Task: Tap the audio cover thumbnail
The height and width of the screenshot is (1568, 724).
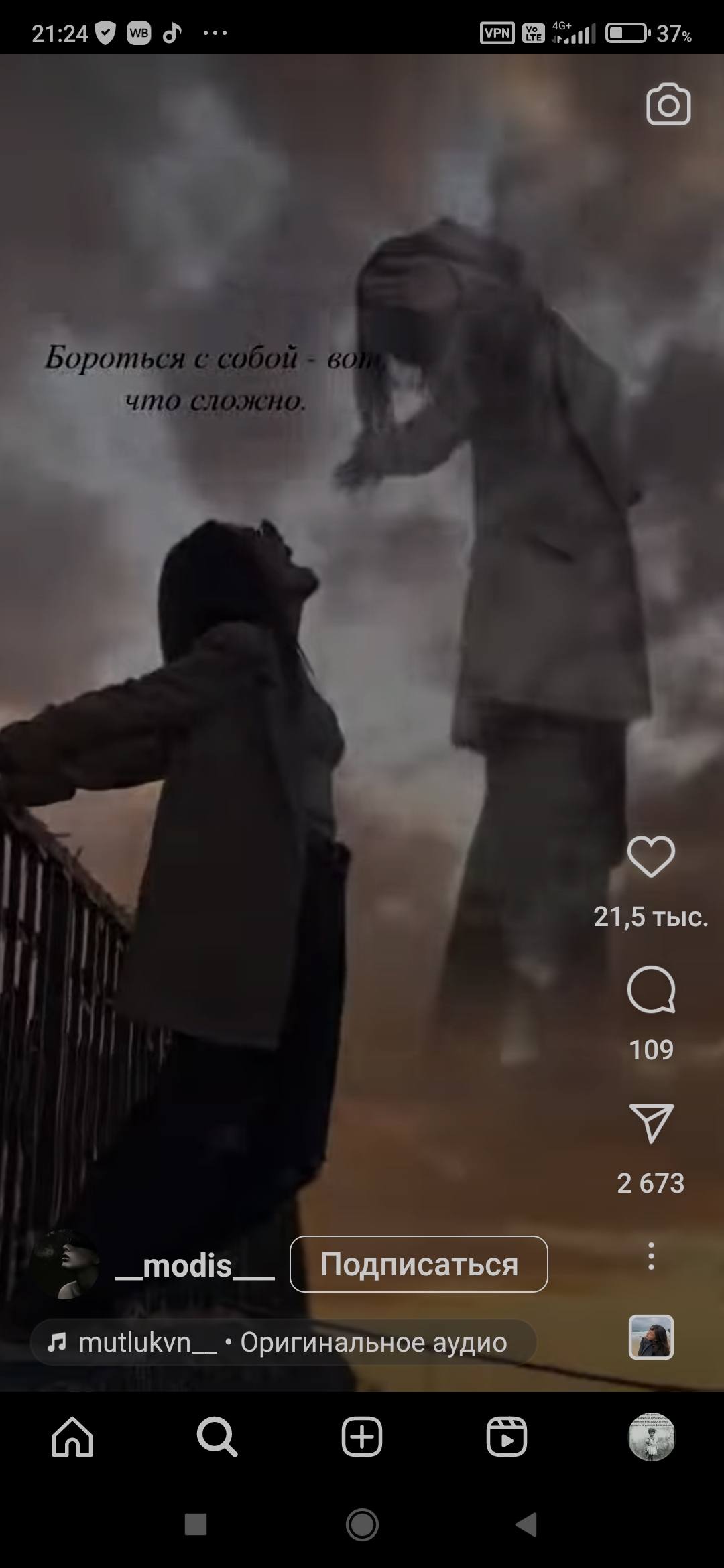Action: (650, 1337)
